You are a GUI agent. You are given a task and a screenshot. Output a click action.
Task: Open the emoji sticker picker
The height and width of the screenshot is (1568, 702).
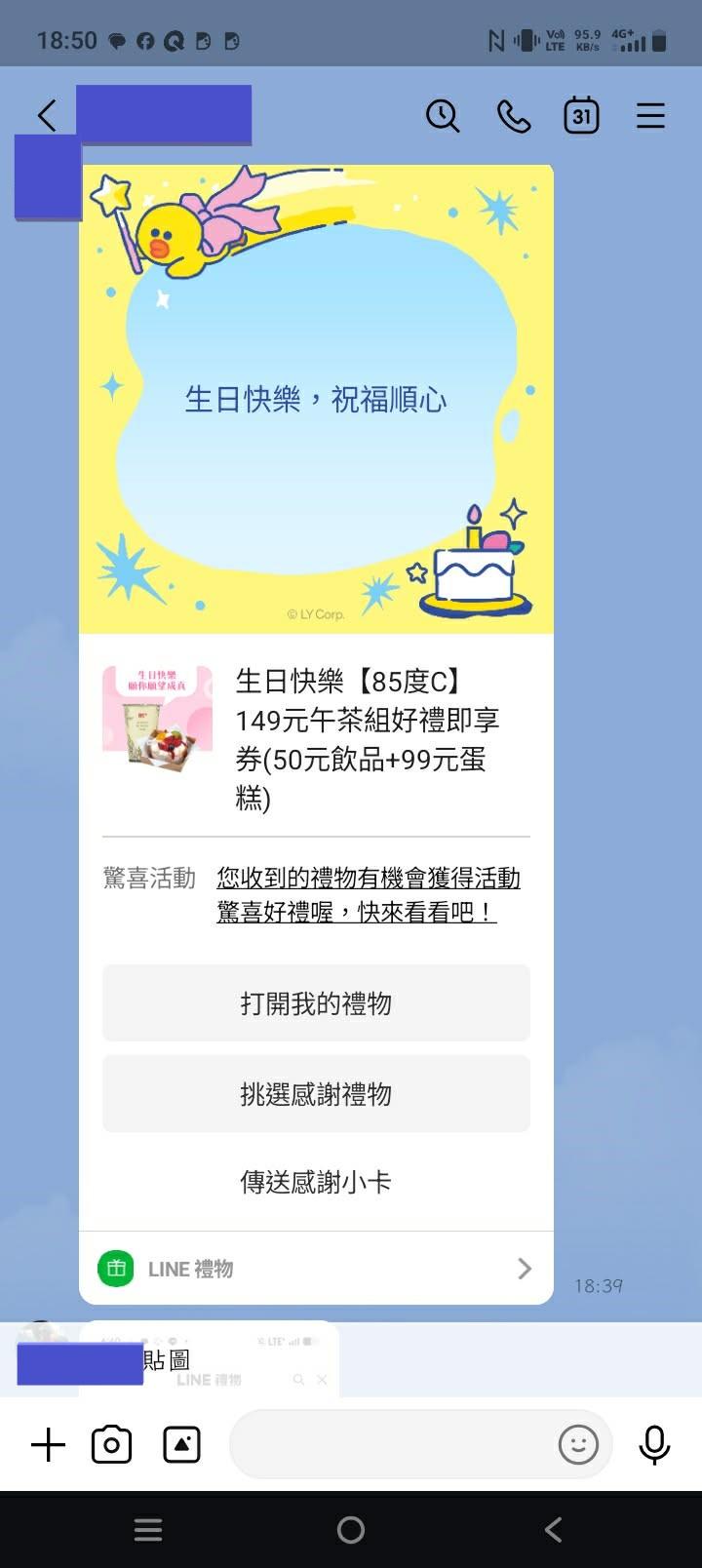click(578, 1444)
